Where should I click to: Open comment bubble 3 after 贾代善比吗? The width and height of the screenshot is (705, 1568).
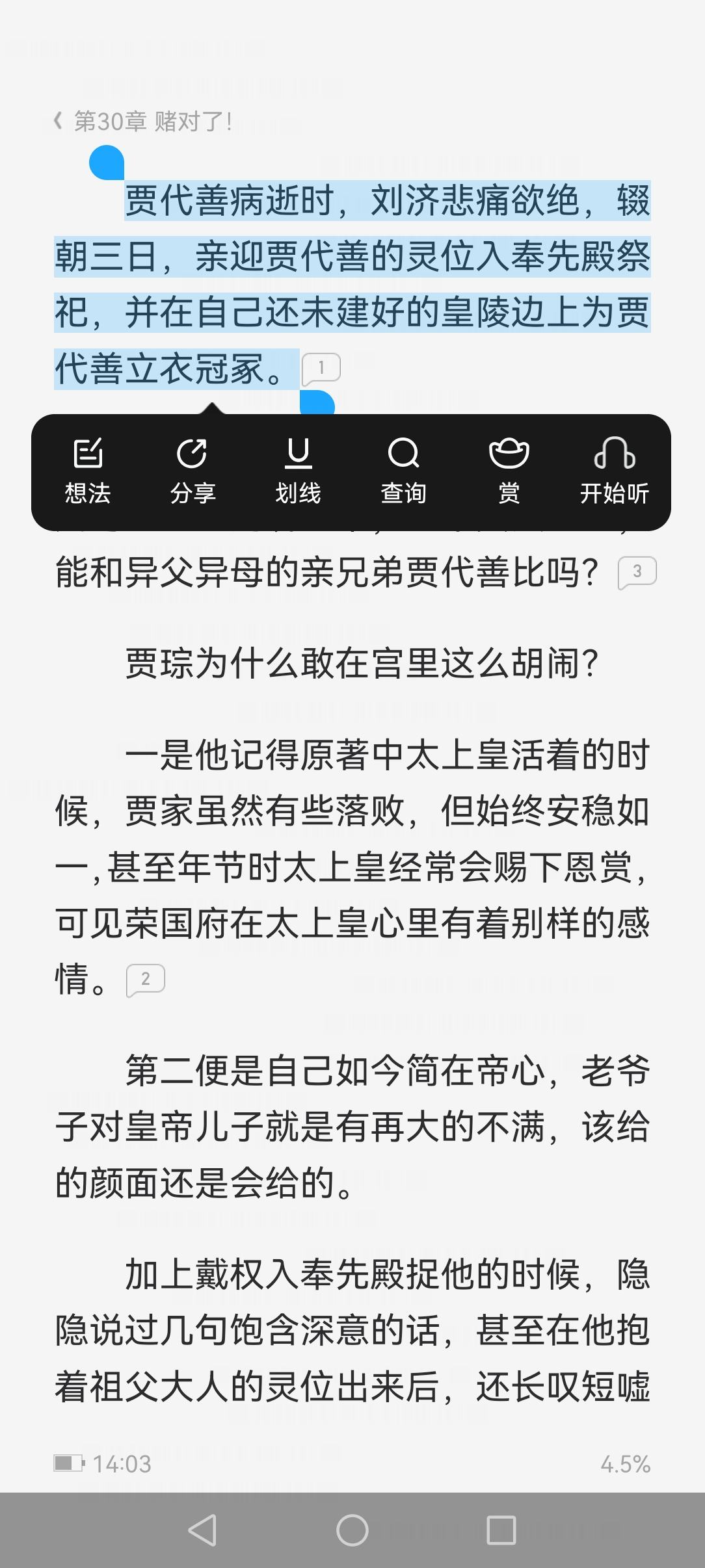(637, 572)
